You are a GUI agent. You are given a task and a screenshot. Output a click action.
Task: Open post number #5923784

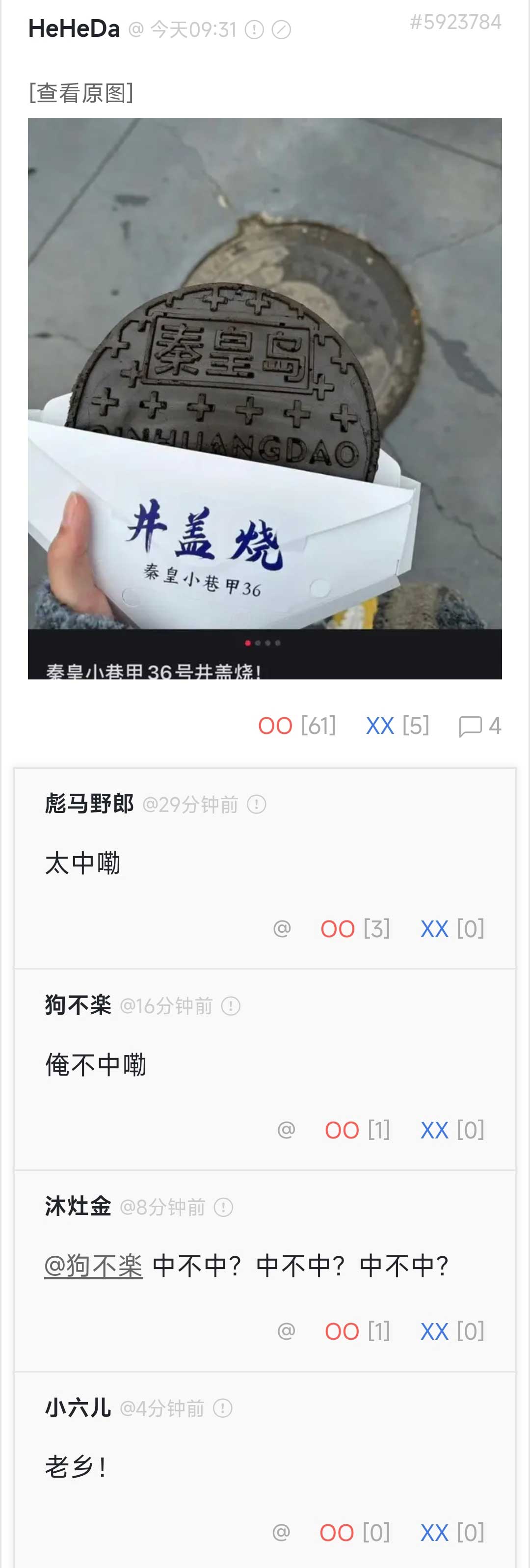coord(455,22)
